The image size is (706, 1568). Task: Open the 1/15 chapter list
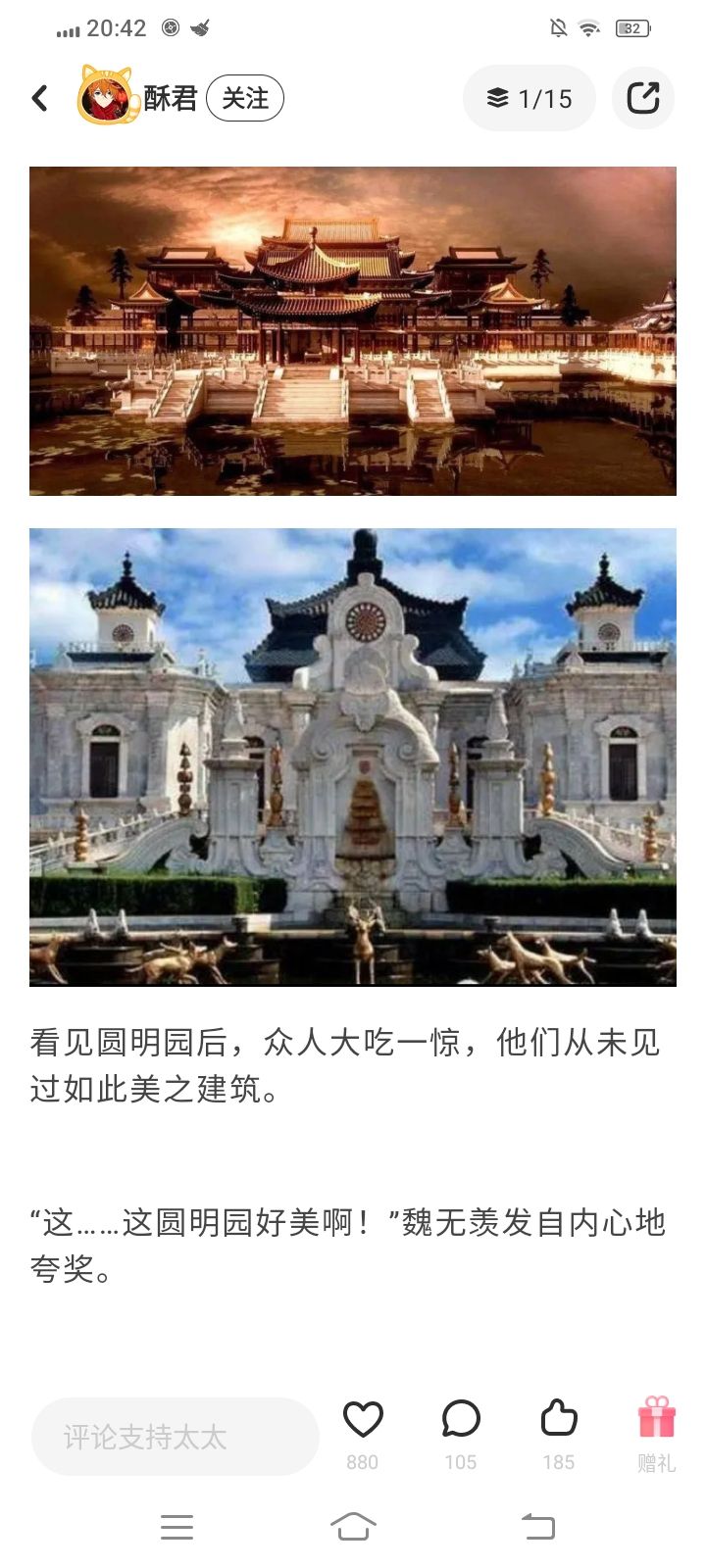click(529, 98)
